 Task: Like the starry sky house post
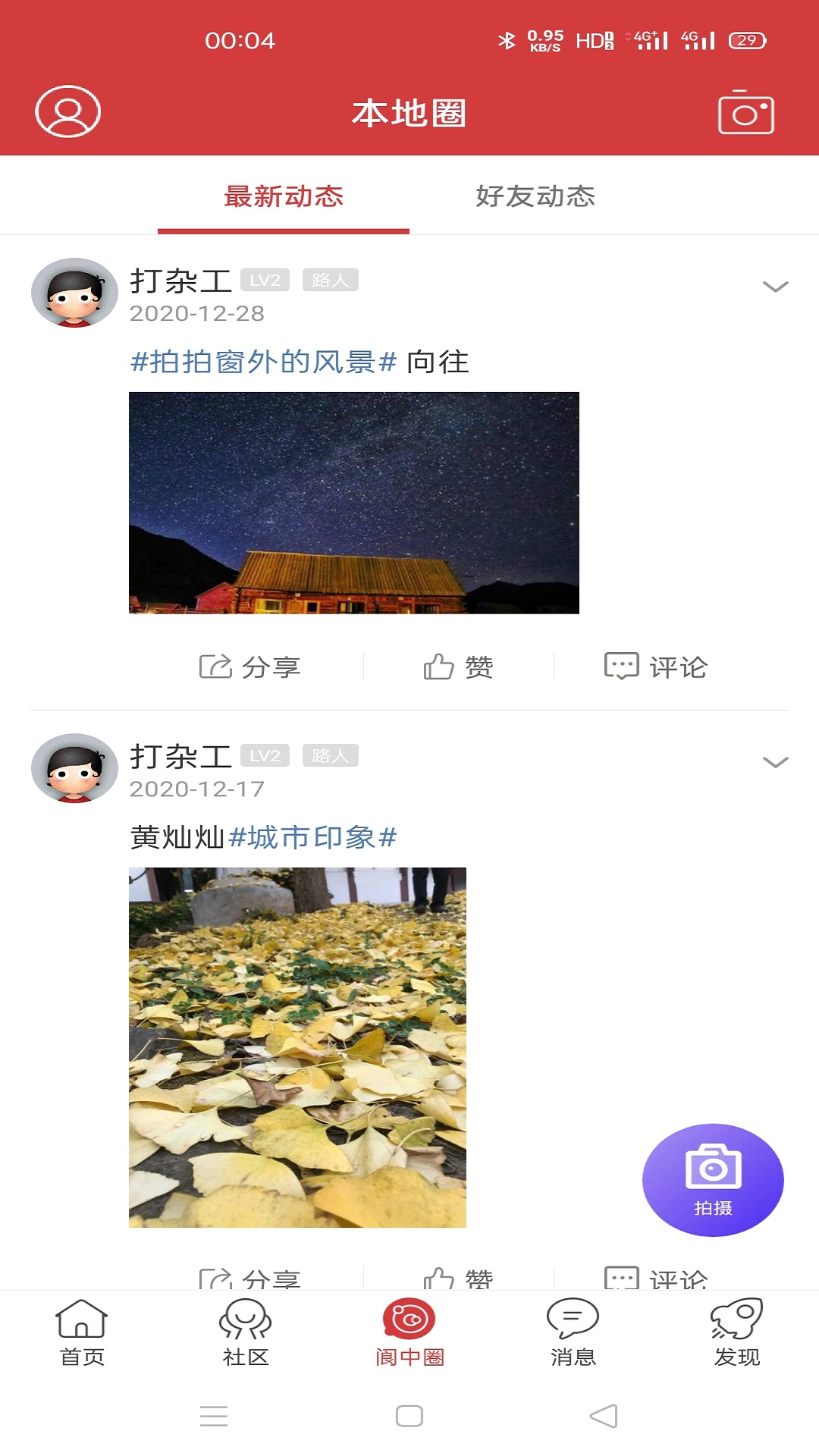tap(460, 667)
